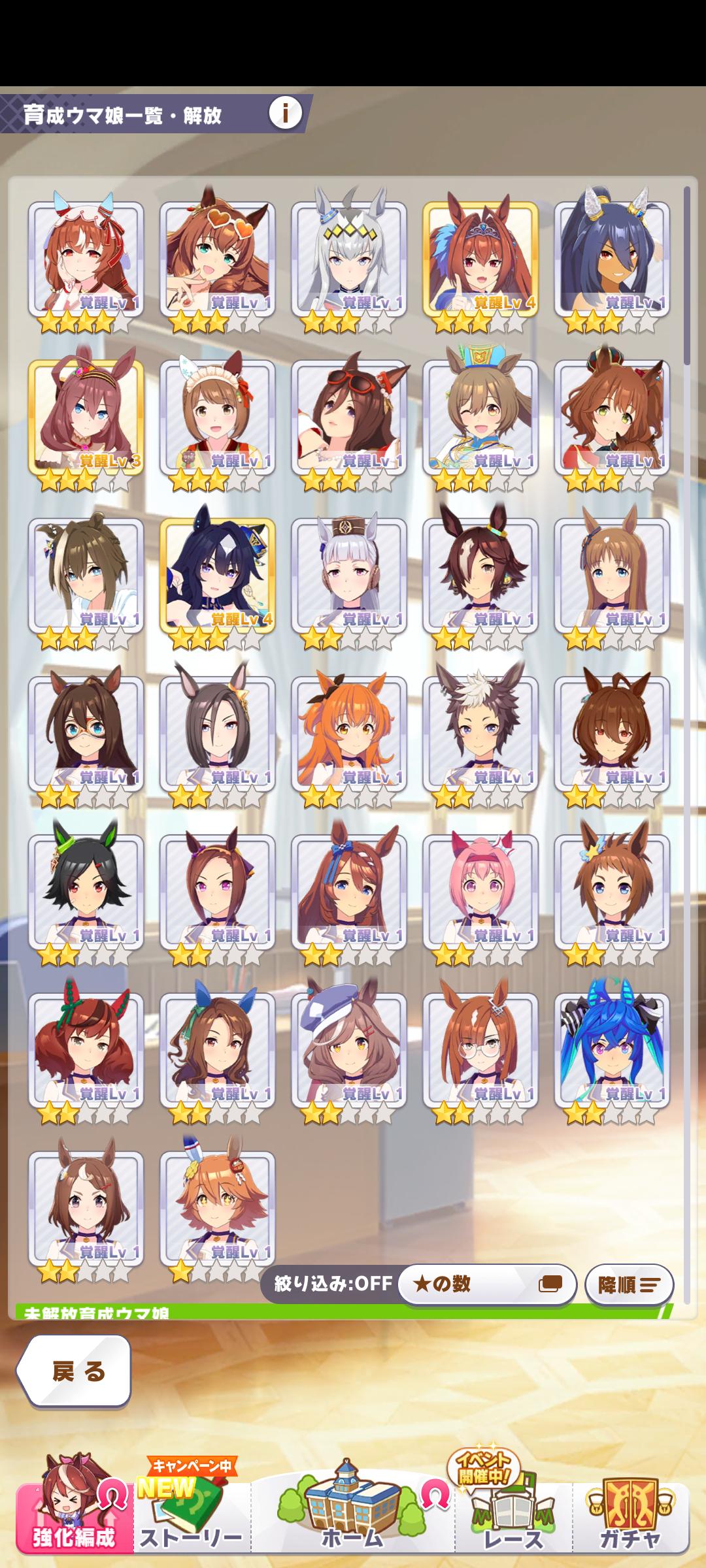Select the character with heart-shaped sunglasses
Viewport: 706px width, 1568px height.
coord(217,259)
